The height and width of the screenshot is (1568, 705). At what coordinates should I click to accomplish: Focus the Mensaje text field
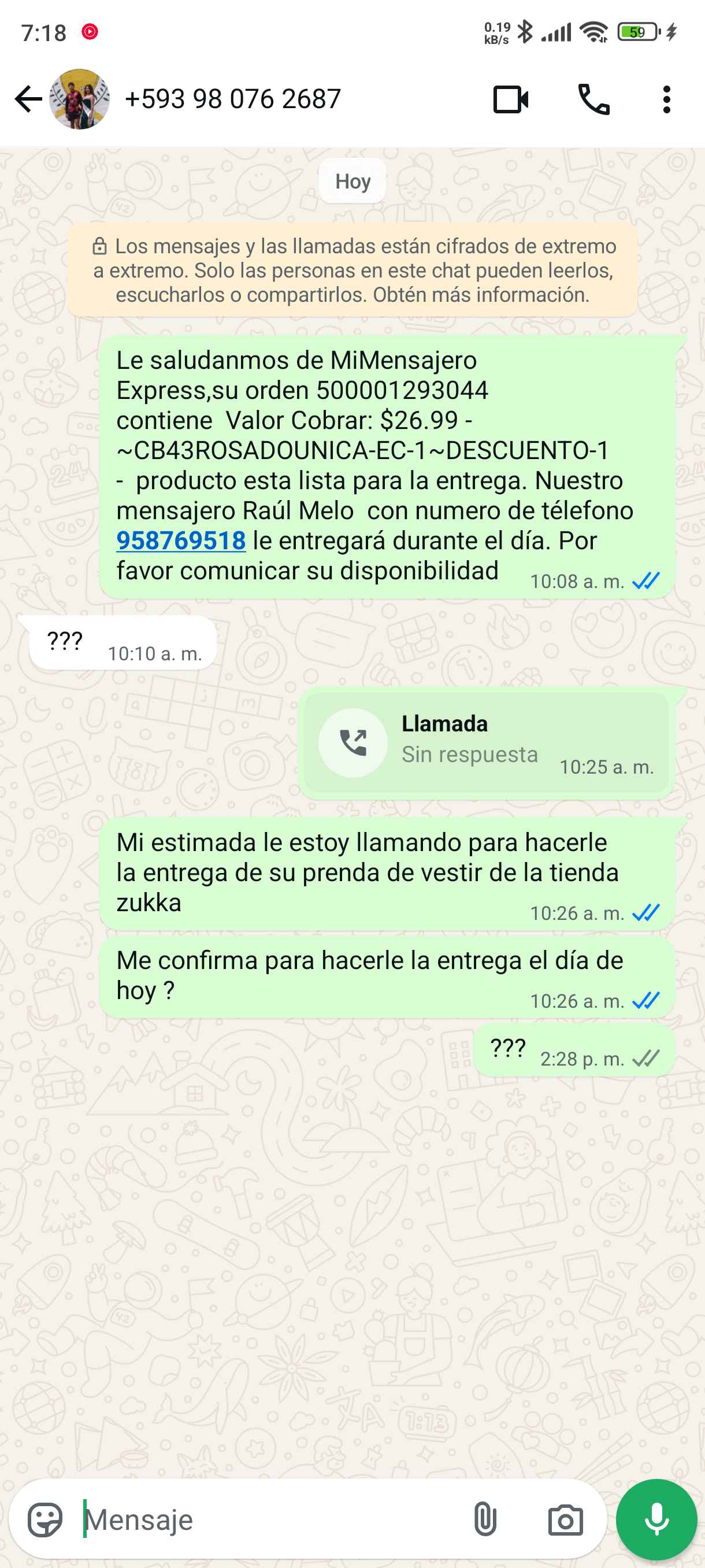[x=268, y=1519]
